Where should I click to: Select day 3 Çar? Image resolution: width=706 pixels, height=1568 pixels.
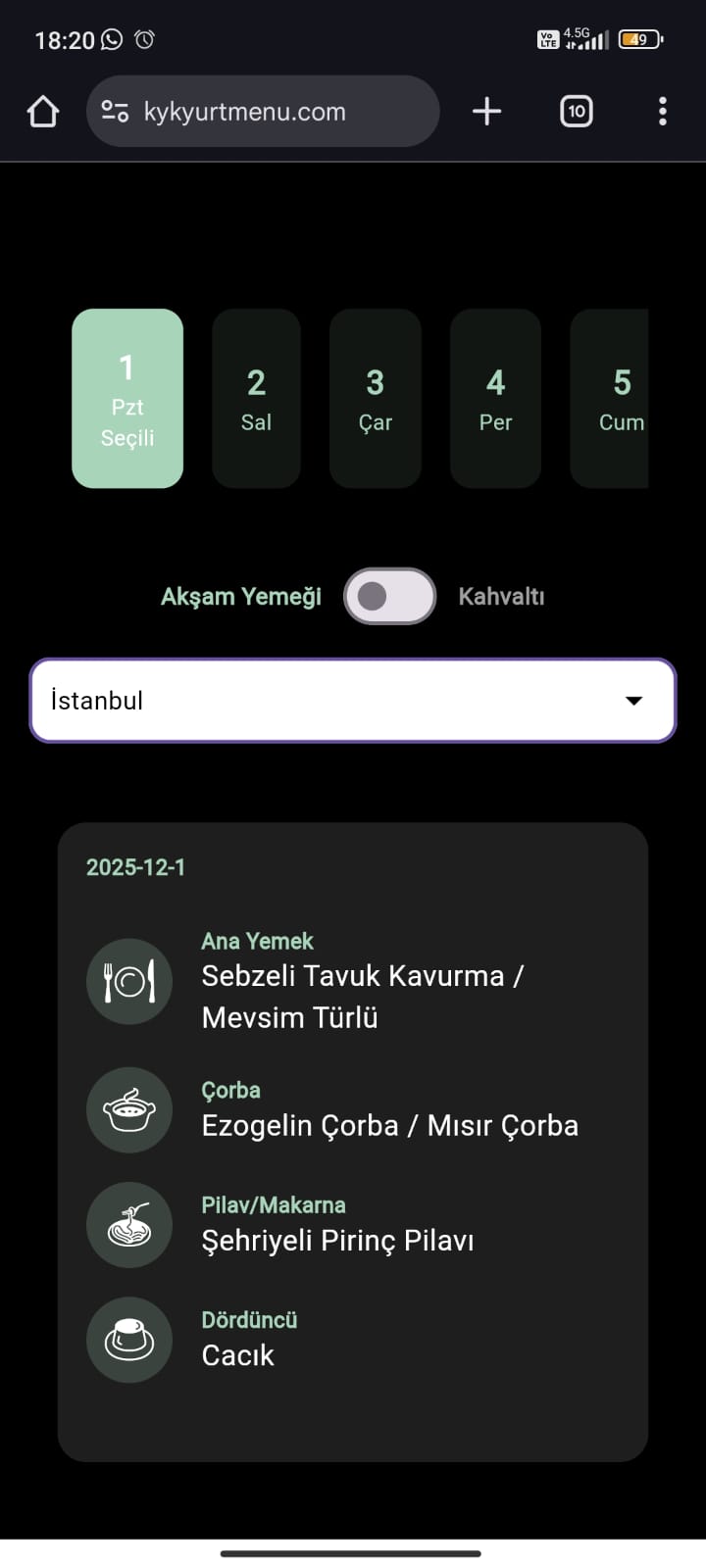click(x=375, y=399)
